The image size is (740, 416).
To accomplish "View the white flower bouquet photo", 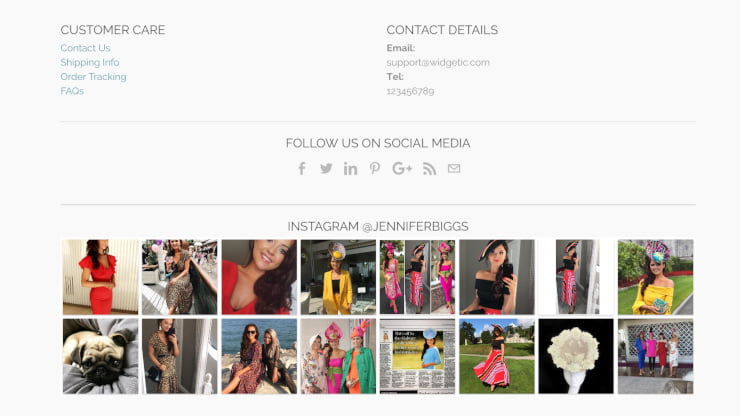I will tap(576, 356).
